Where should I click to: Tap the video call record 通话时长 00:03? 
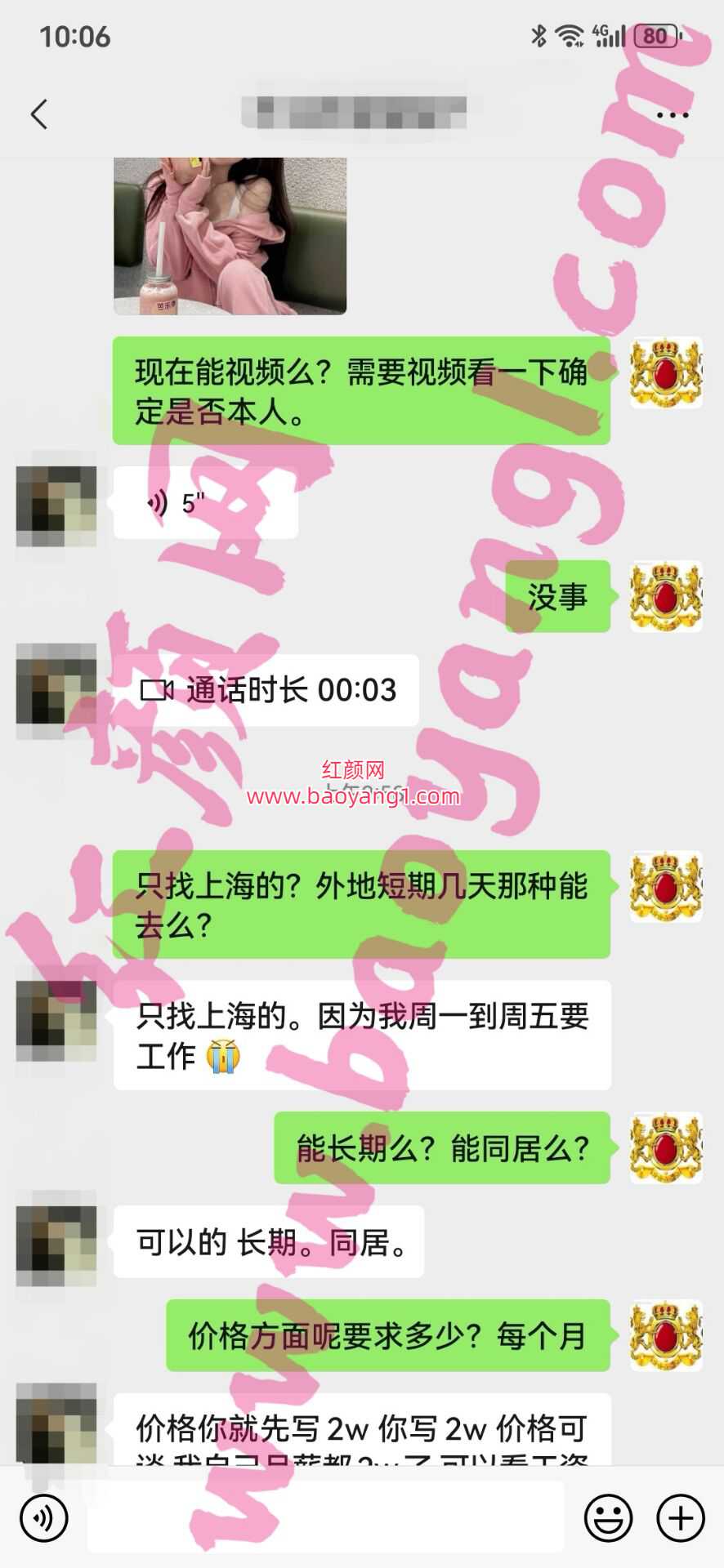click(266, 691)
